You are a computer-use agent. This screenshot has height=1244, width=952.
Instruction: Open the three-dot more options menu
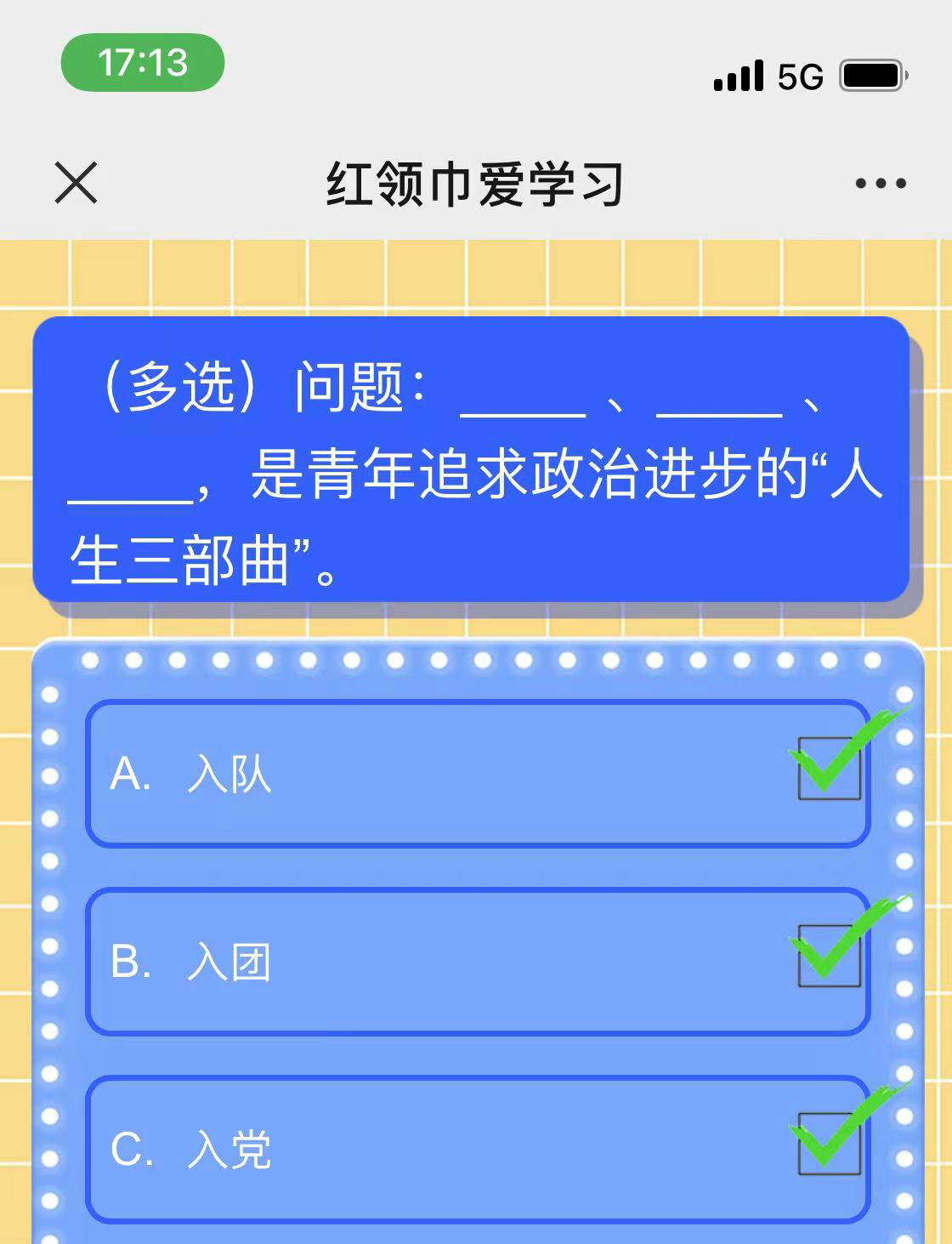coord(881,183)
